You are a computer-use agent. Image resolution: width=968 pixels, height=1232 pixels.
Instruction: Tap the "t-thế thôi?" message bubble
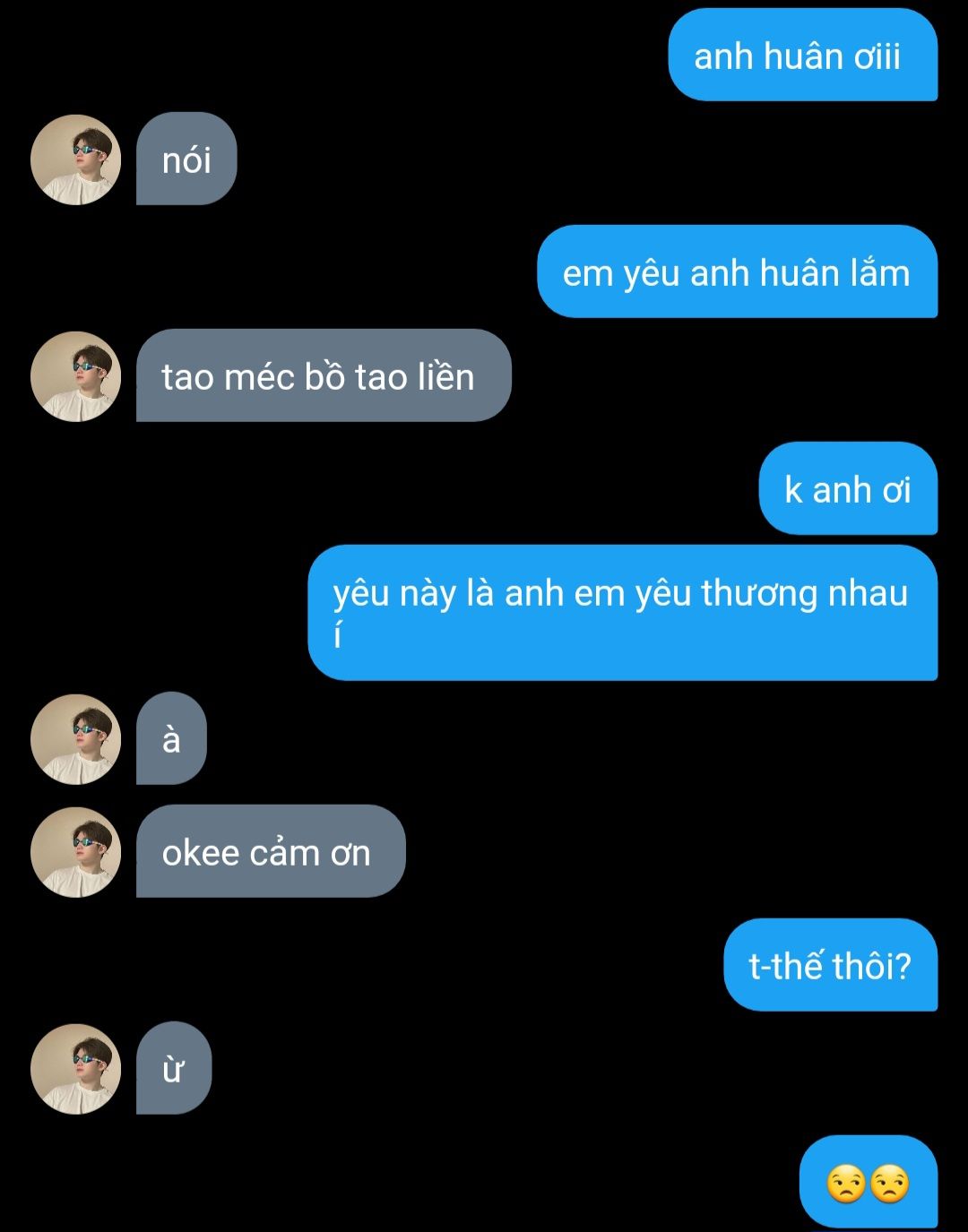830,966
